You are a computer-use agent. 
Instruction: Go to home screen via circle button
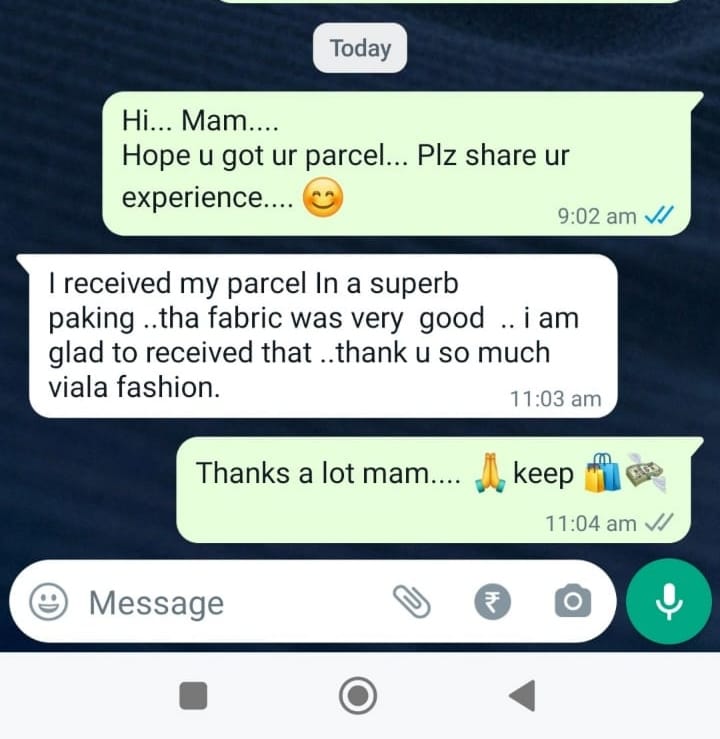tap(358, 695)
